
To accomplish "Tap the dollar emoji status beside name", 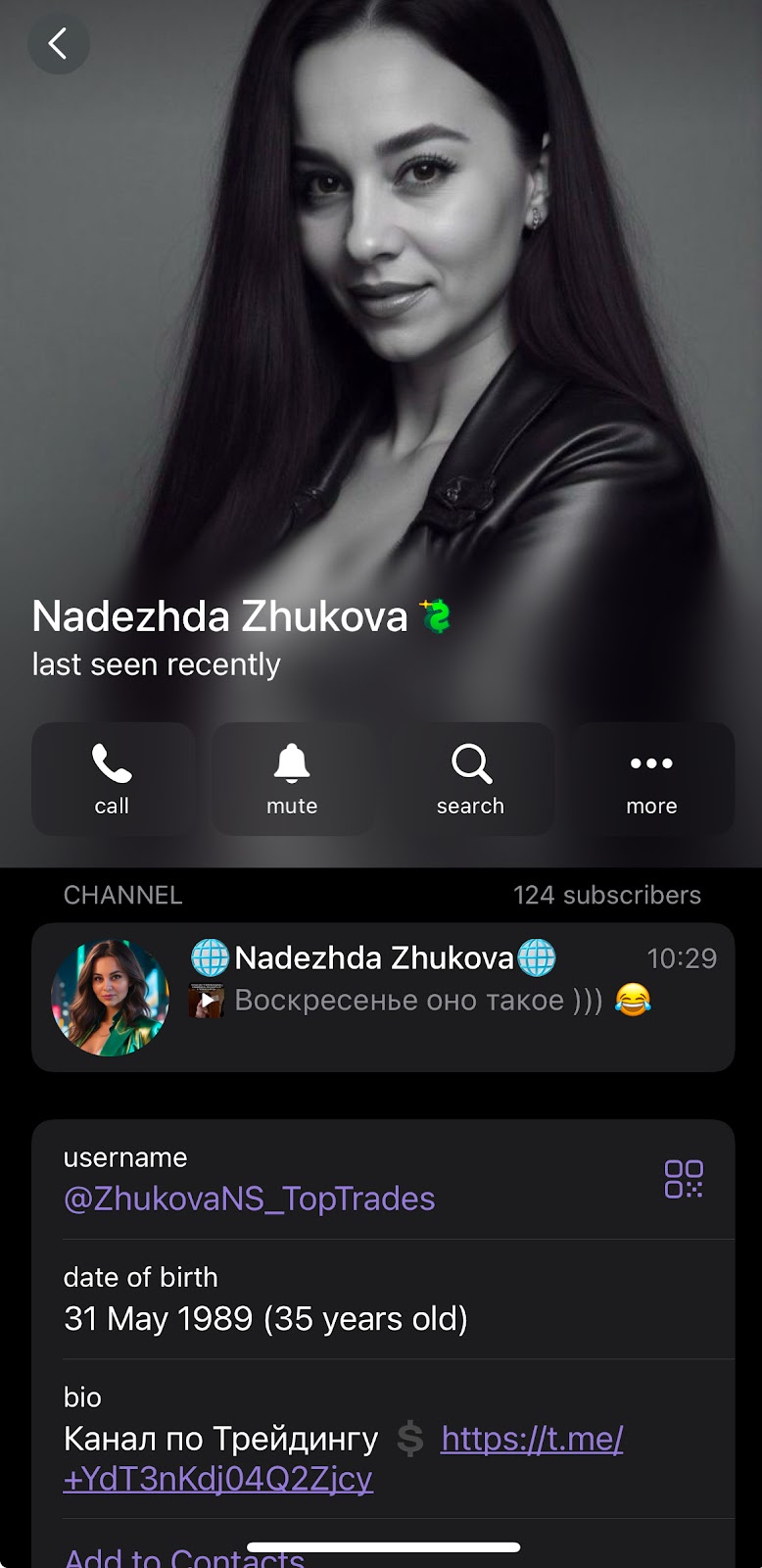I will pos(436,616).
